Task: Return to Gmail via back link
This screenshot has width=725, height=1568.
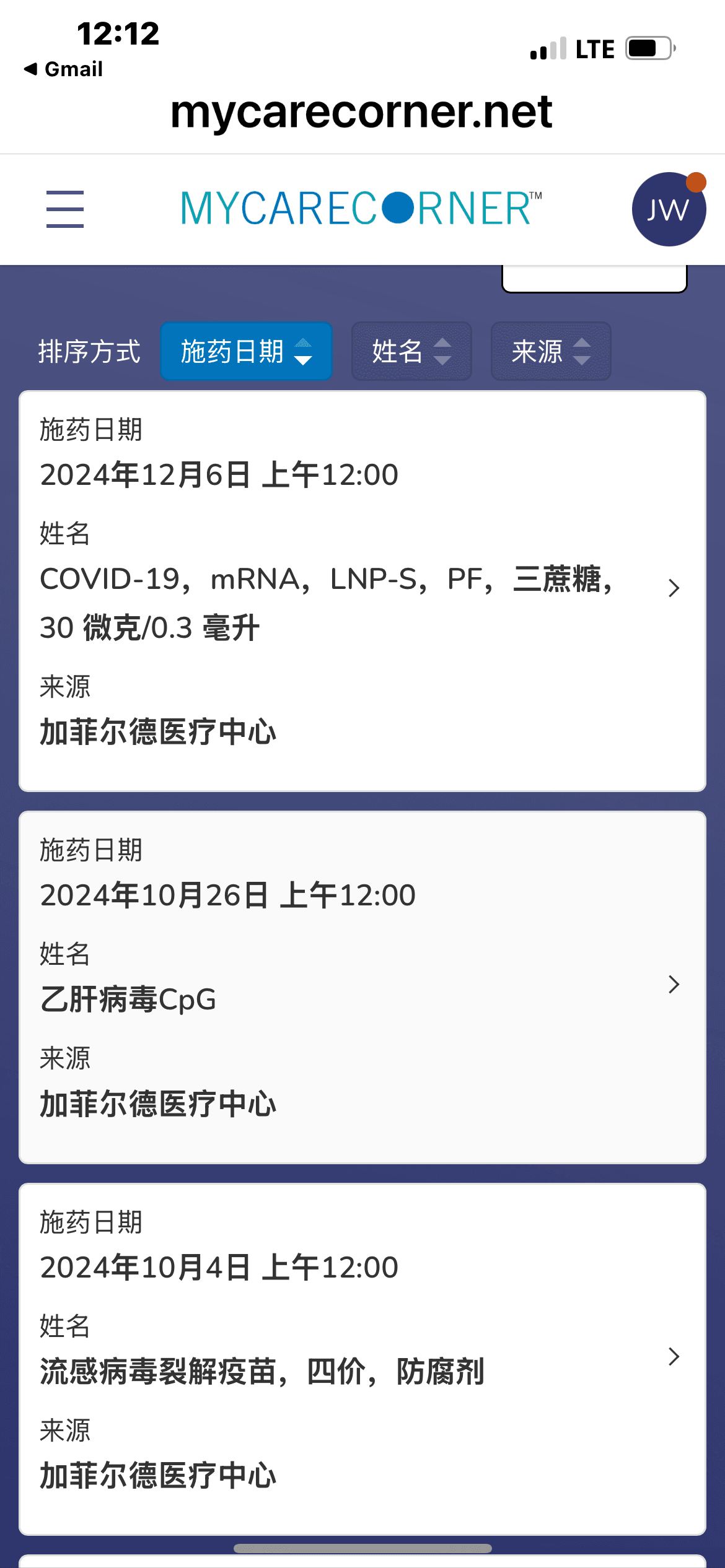Action: point(64,69)
